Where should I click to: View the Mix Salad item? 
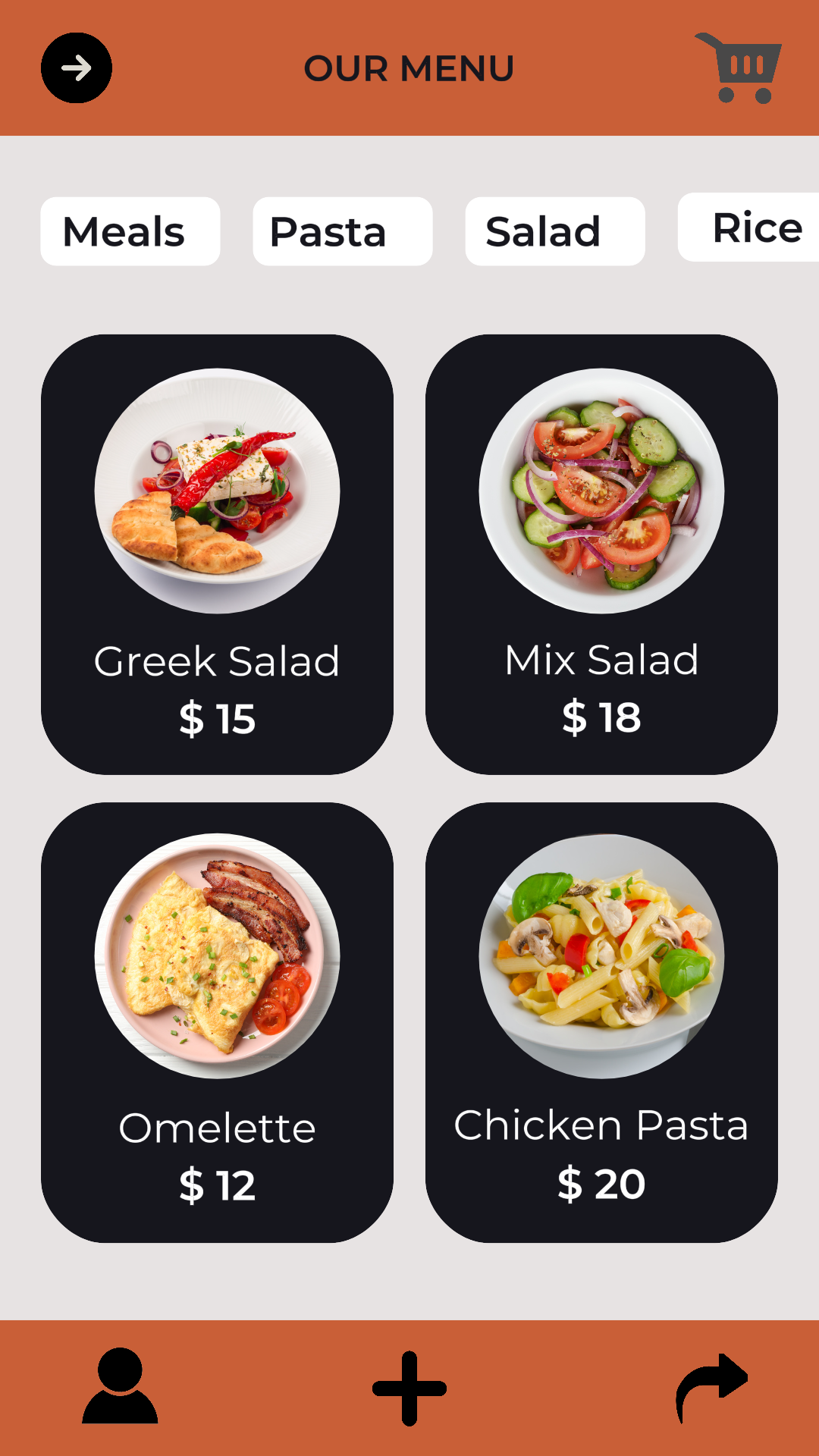click(x=601, y=554)
